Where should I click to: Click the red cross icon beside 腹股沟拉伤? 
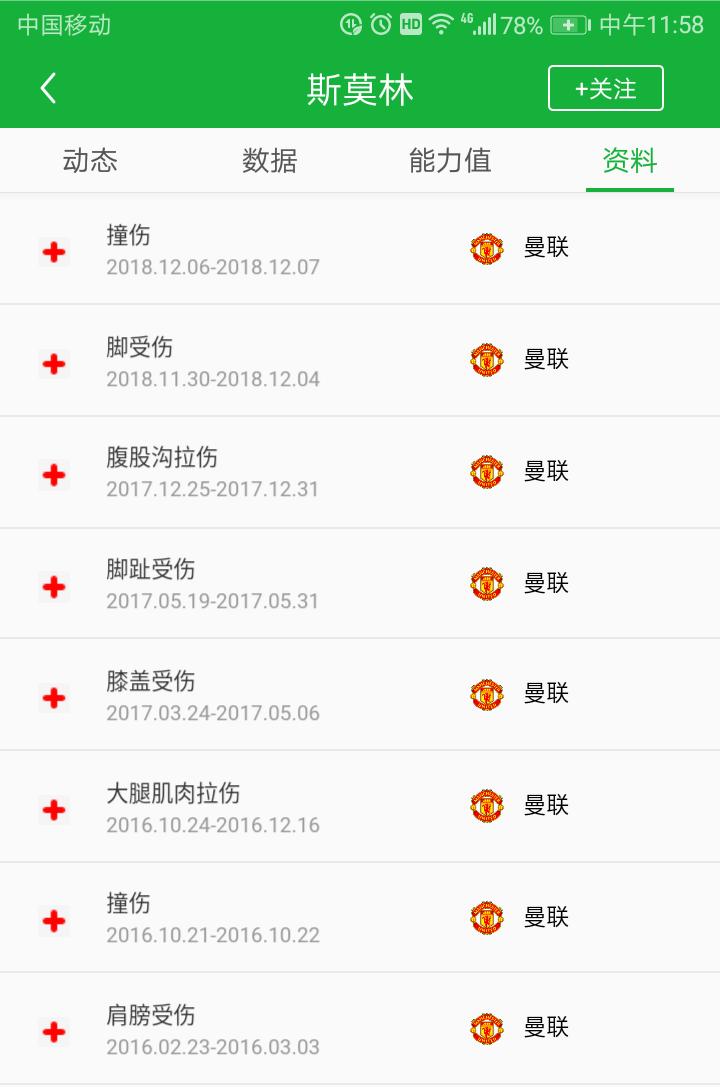coord(53,475)
